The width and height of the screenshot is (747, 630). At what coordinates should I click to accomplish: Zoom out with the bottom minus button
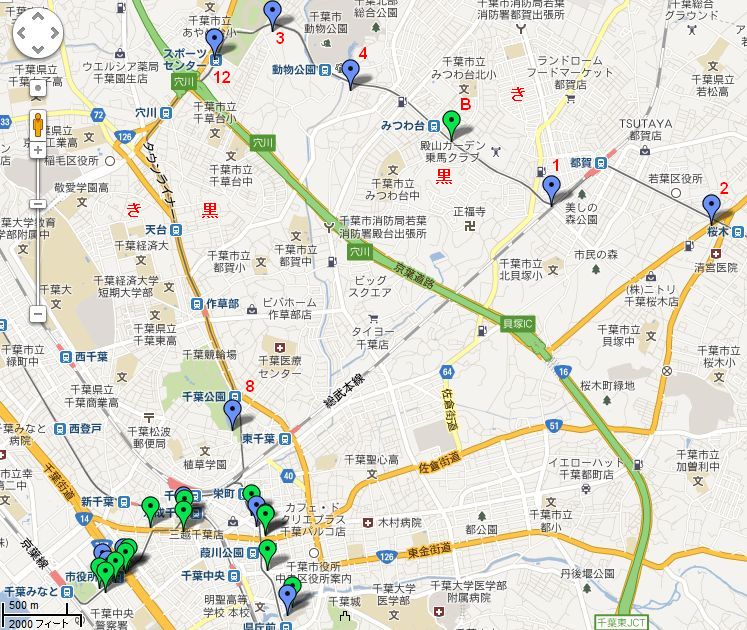coord(37,314)
